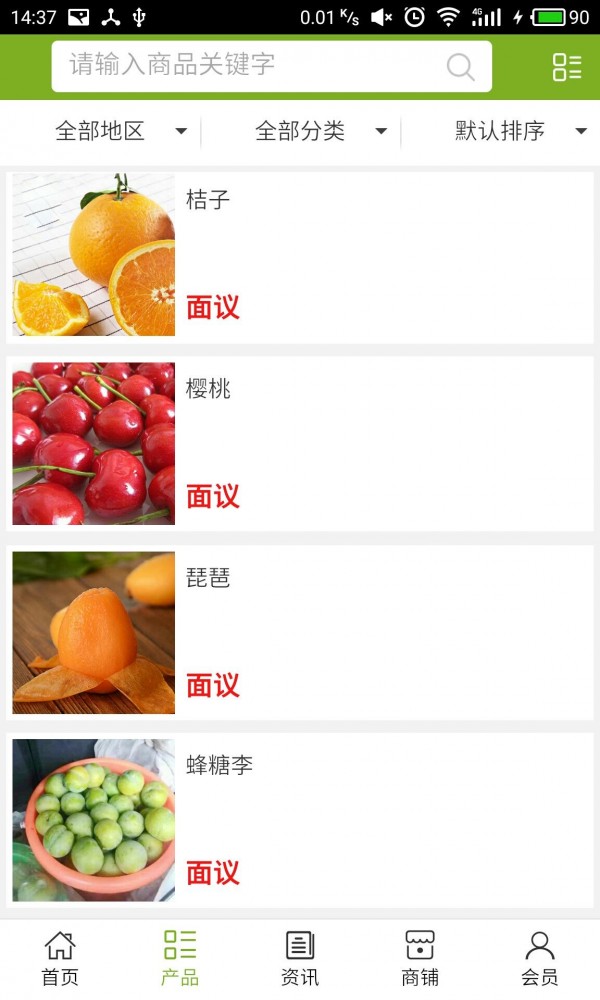Expand the 全部地区 region dropdown
The height and width of the screenshot is (1000, 600).
pyautogui.click(x=120, y=131)
